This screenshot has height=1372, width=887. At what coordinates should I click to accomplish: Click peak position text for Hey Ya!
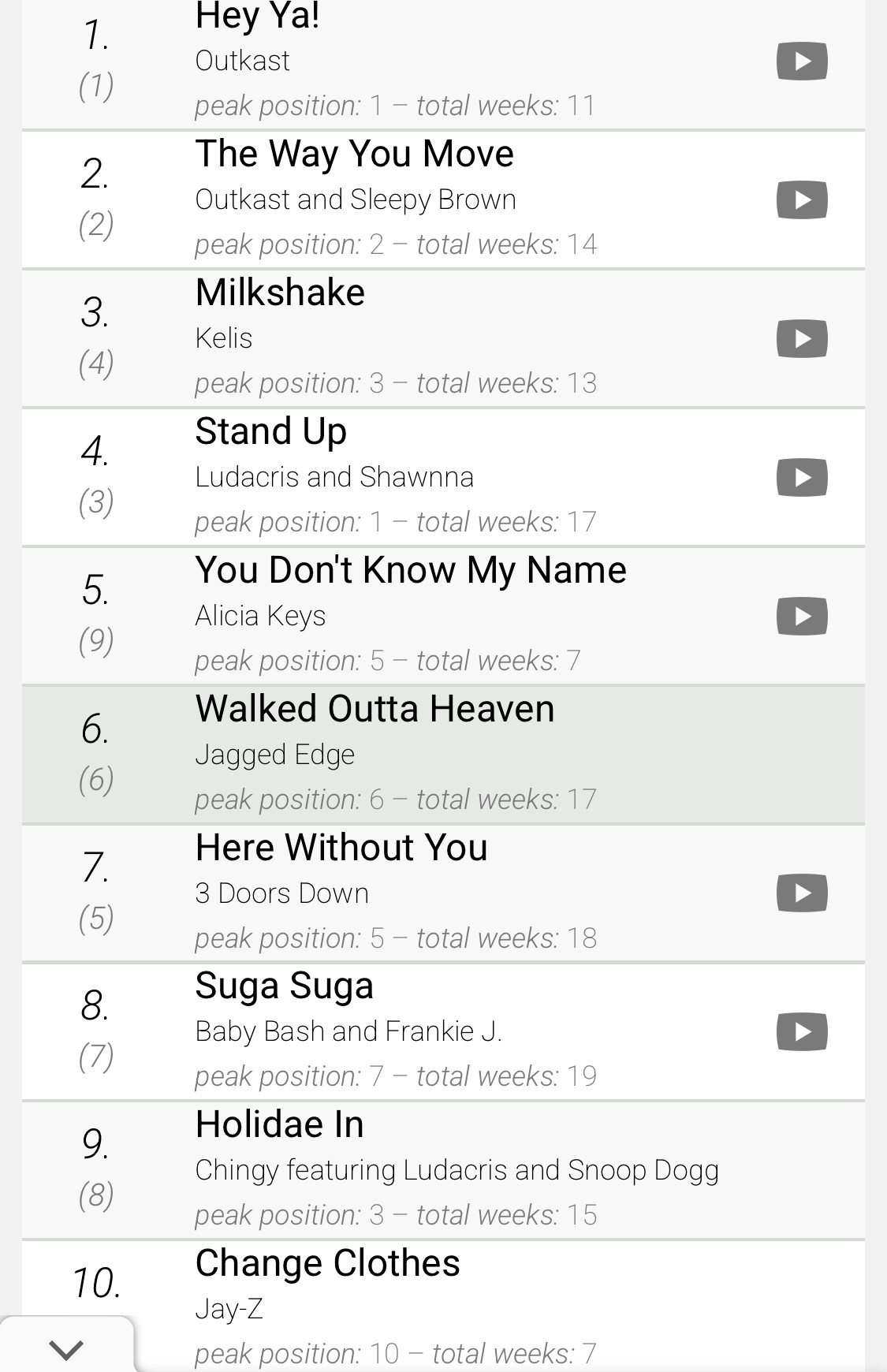[396, 105]
